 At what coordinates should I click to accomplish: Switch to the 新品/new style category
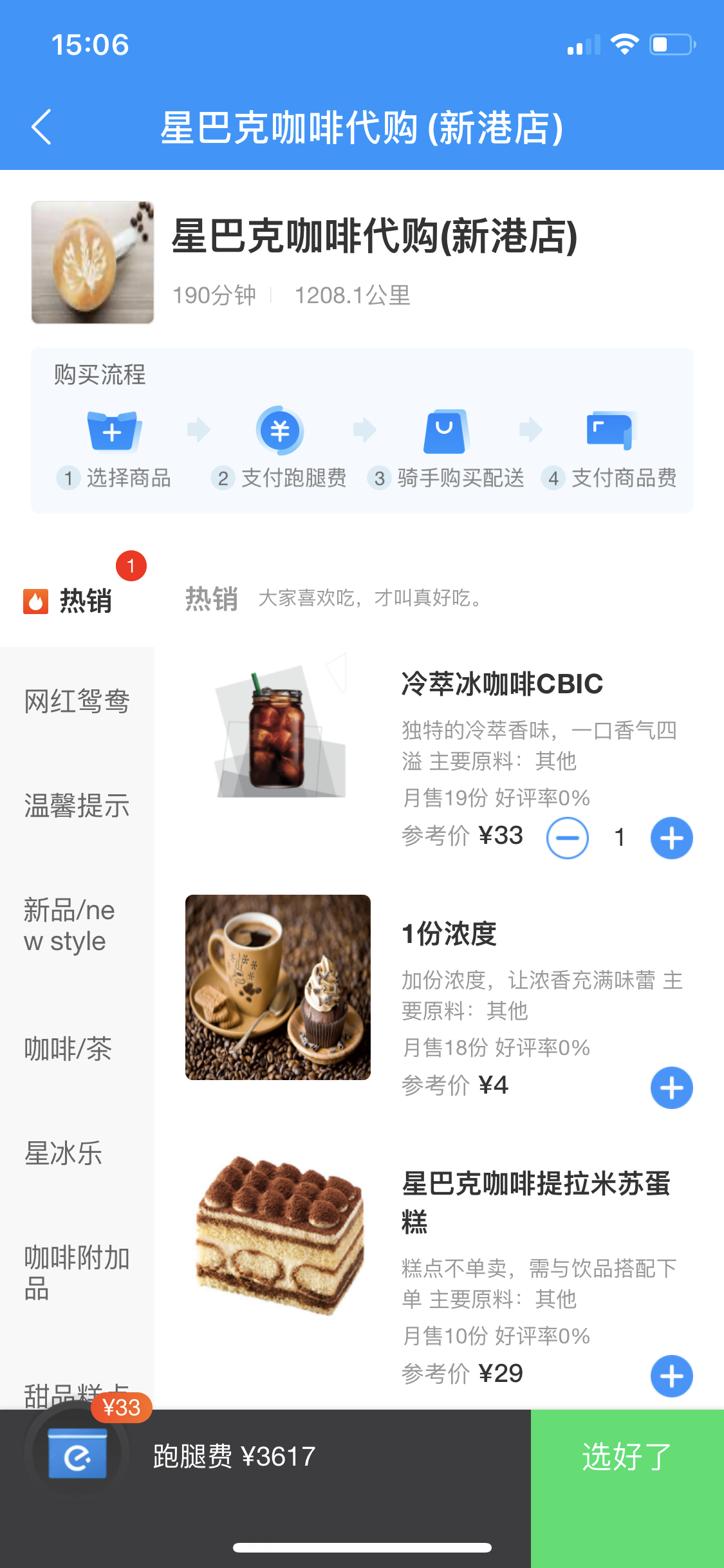70,926
